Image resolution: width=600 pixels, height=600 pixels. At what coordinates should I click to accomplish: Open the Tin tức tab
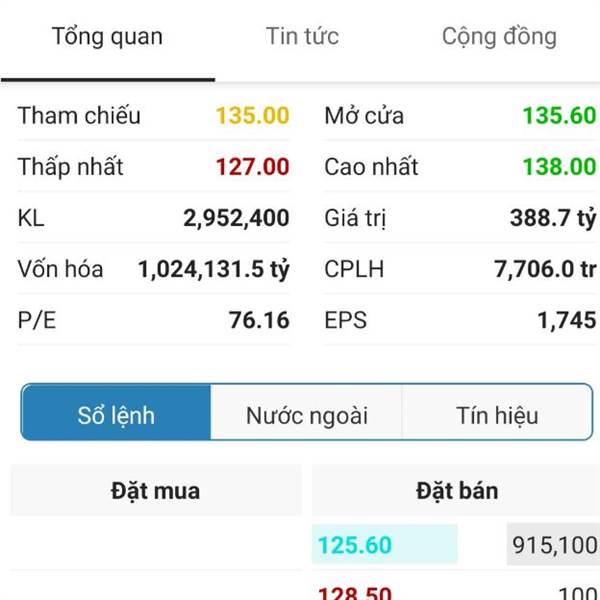click(x=302, y=38)
